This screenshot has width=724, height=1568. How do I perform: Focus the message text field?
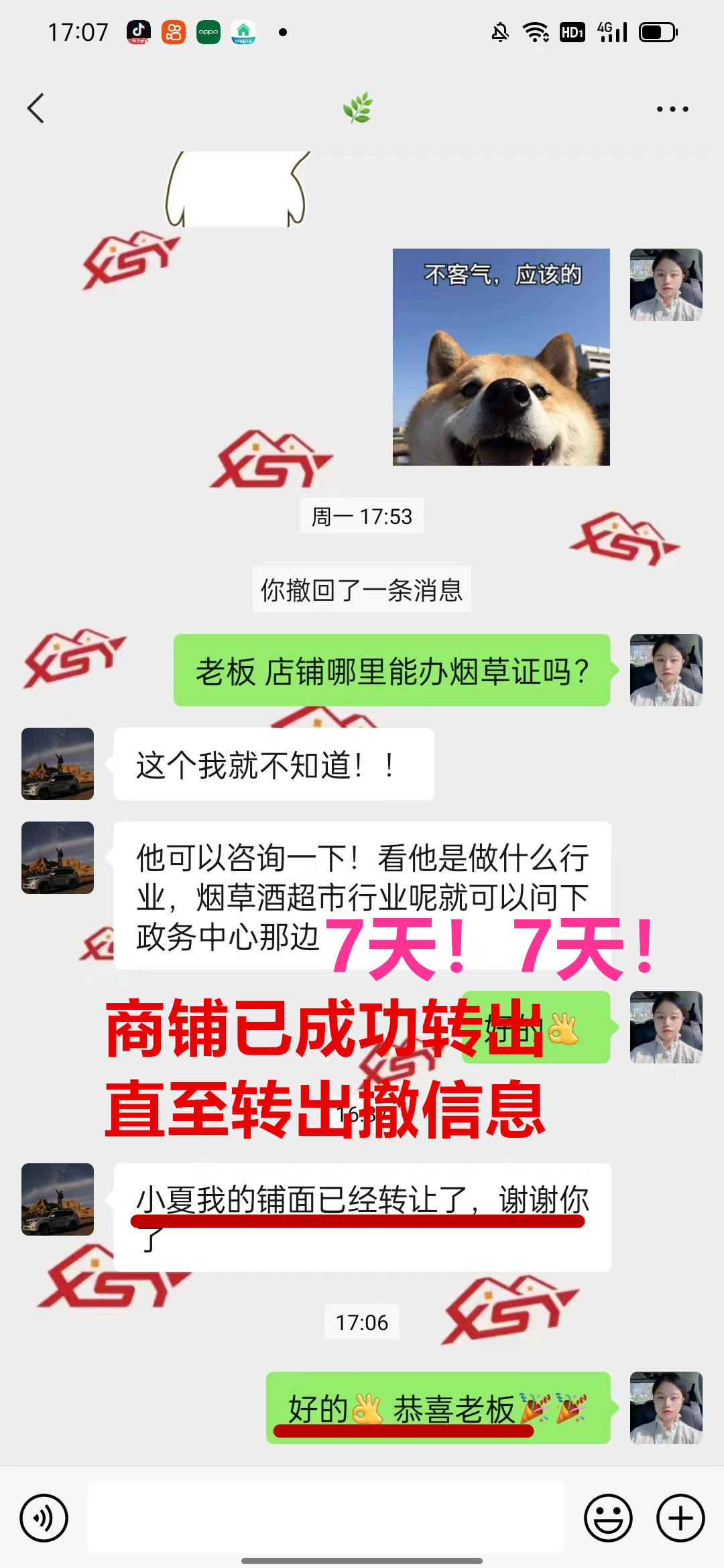coord(326,1517)
